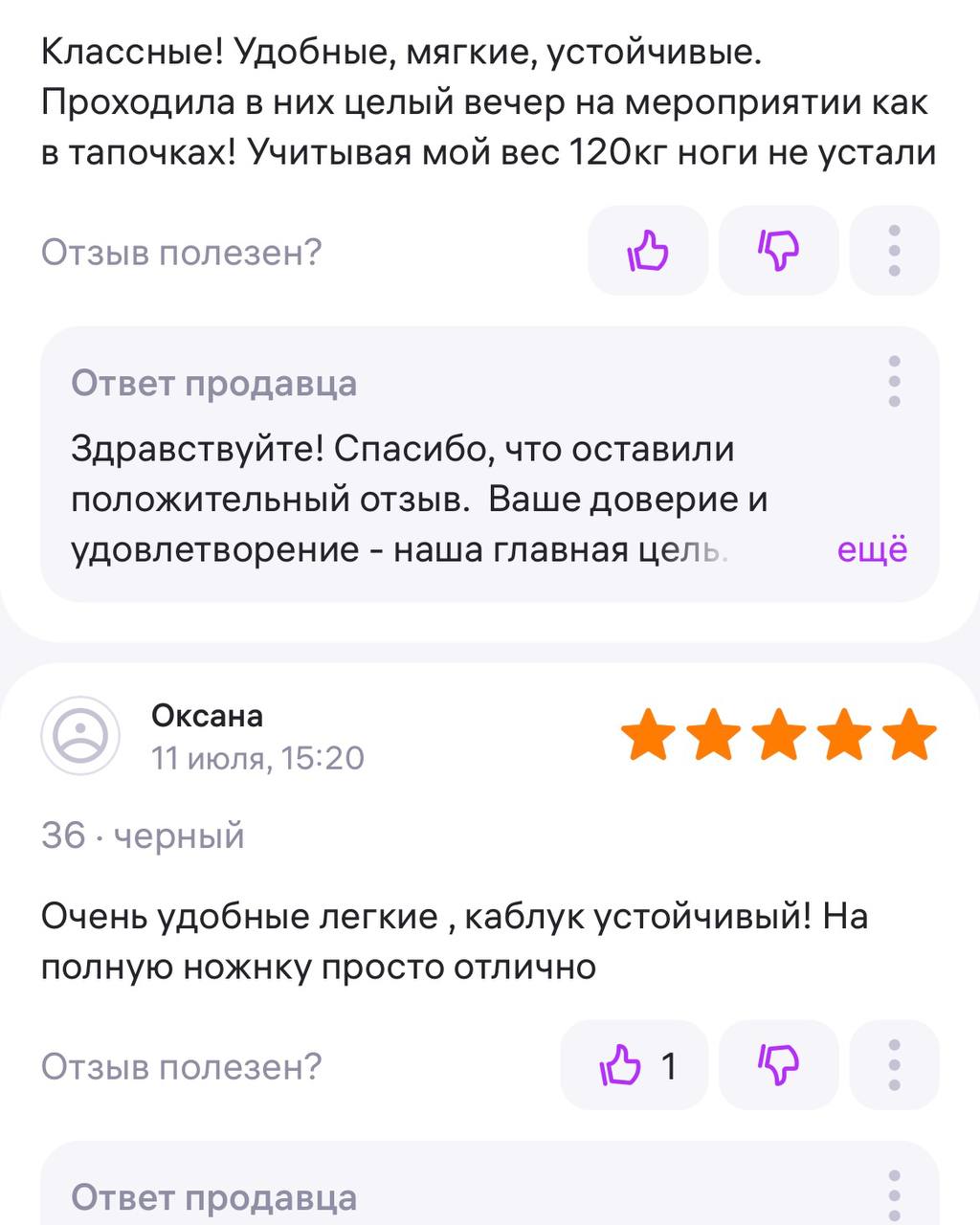Open more options for the Классные review
This screenshot has height=1225, width=980.
pyautogui.click(x=894, y=252)
